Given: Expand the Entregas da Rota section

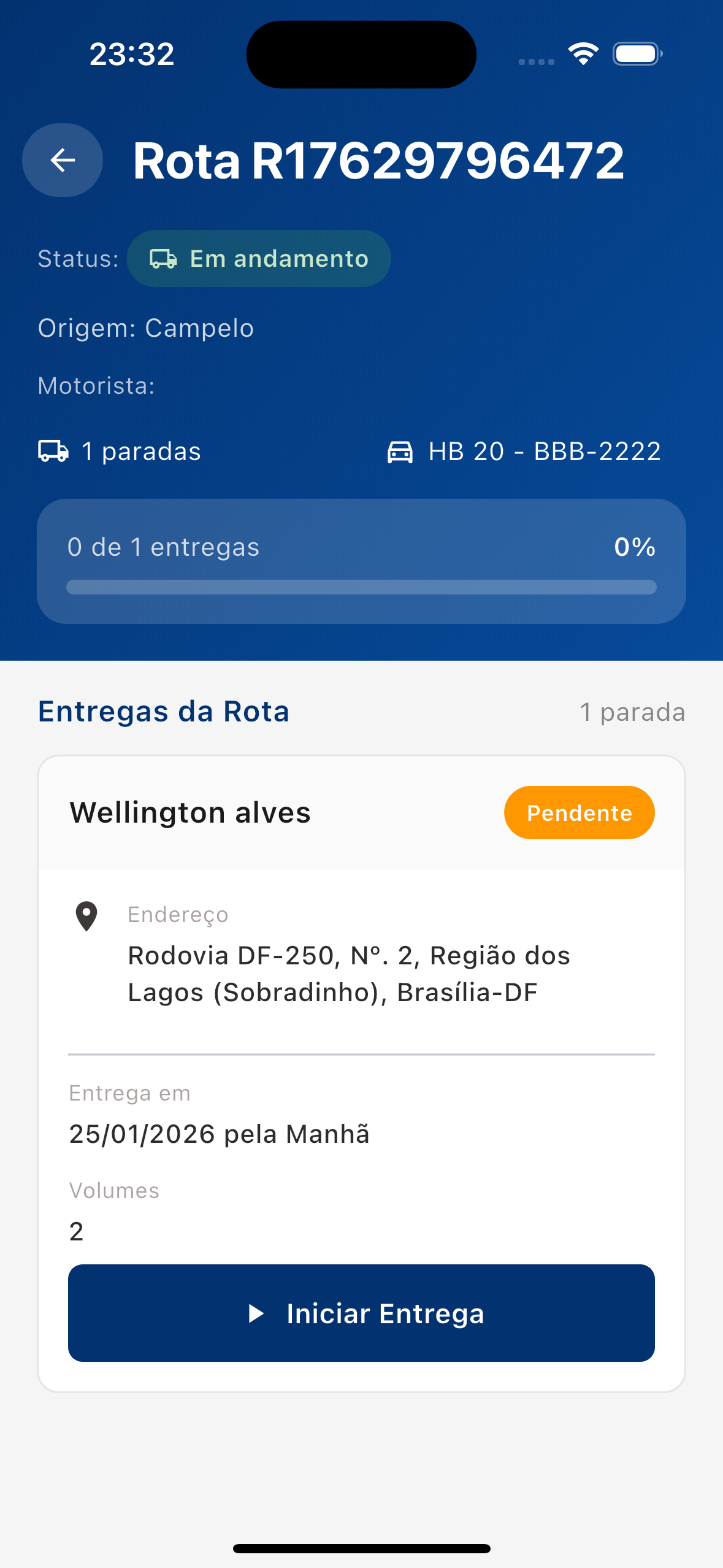Looking at the screenshot, I should 164,711.
